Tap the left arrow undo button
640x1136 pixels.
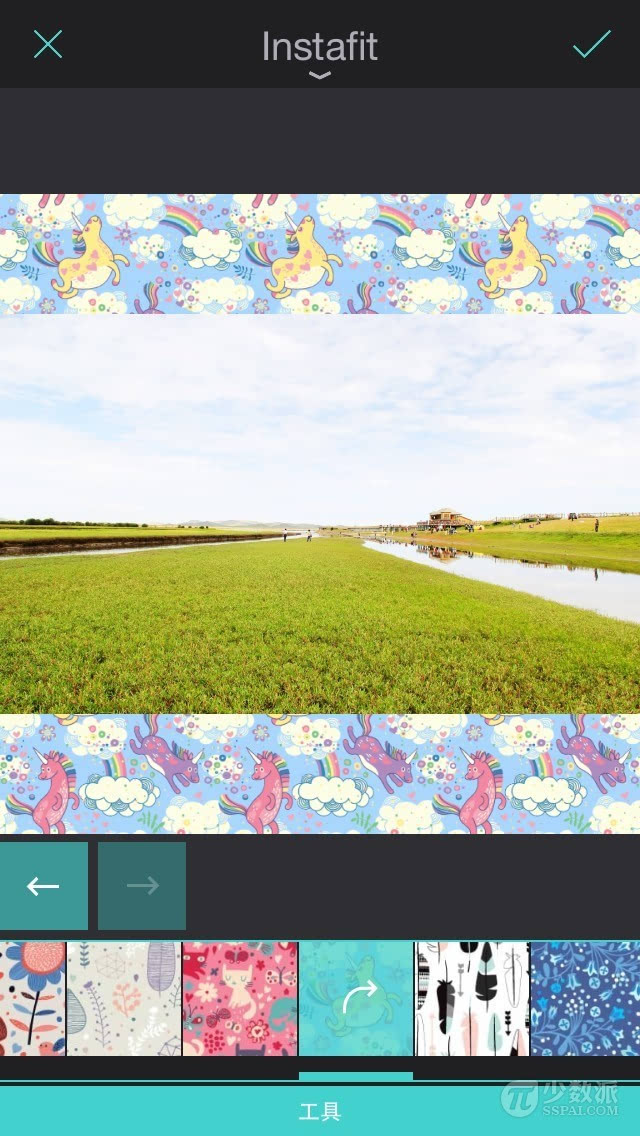coord(43,885)
